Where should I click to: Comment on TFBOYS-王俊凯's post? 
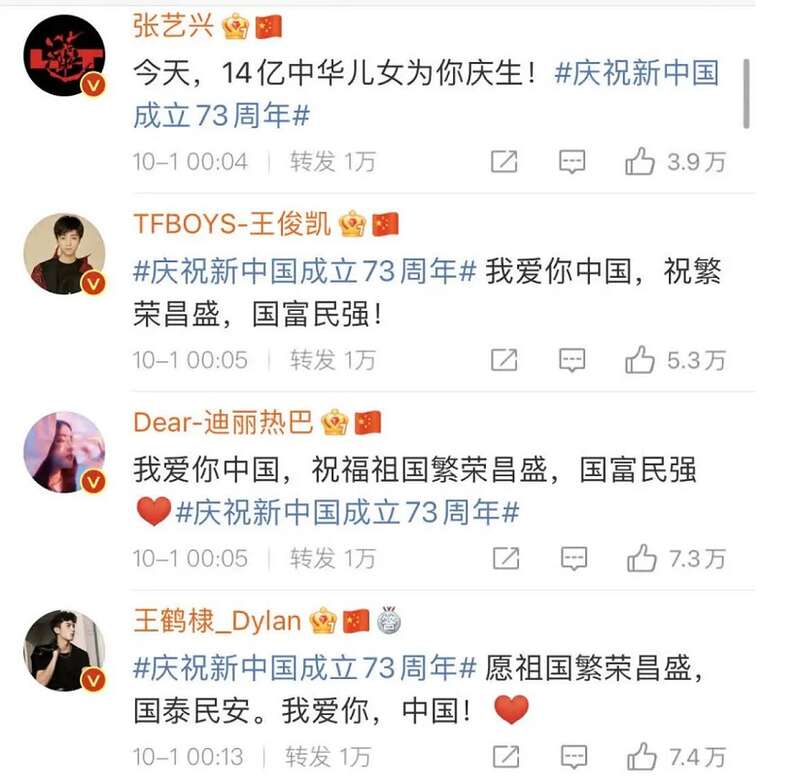[571, 359]
